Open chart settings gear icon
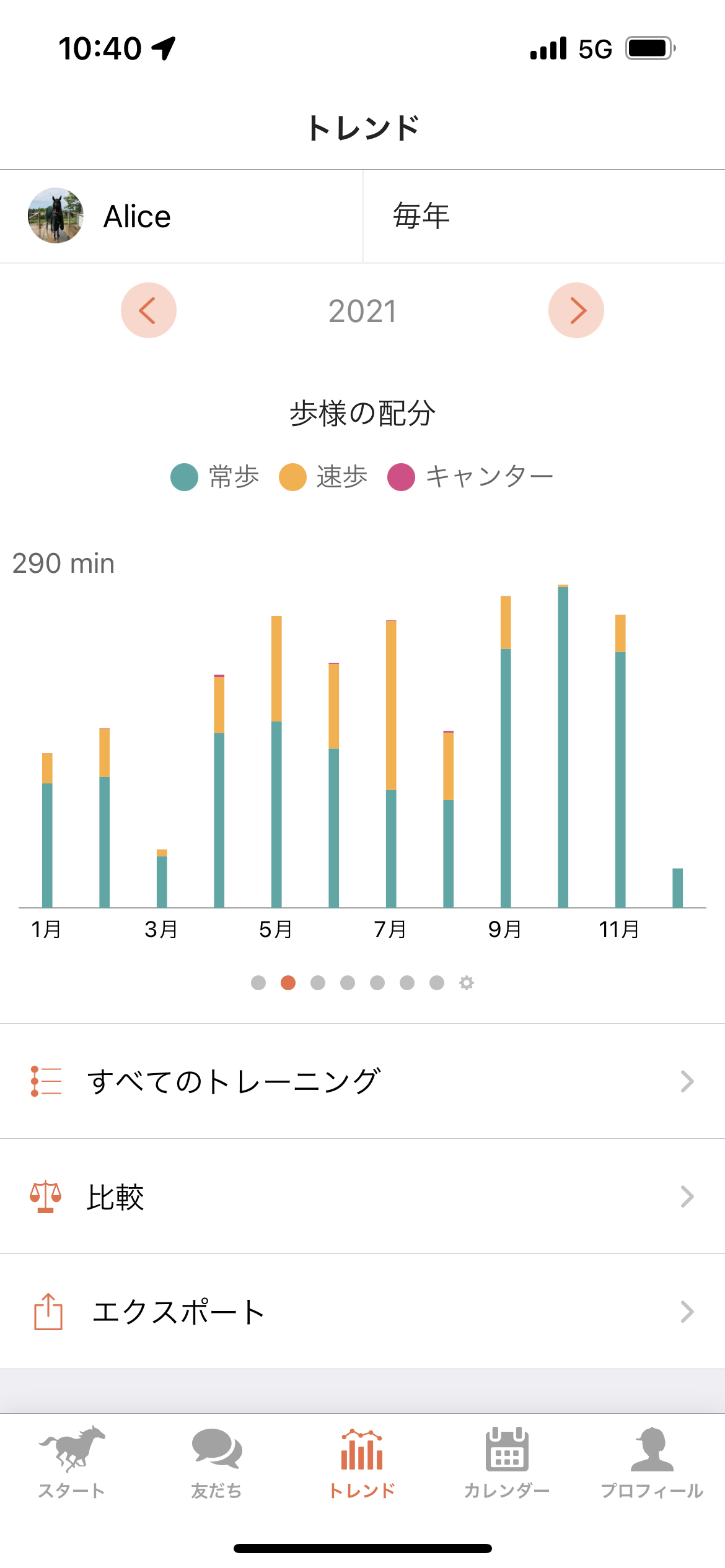725x1568 pixels. click(467, 983)
